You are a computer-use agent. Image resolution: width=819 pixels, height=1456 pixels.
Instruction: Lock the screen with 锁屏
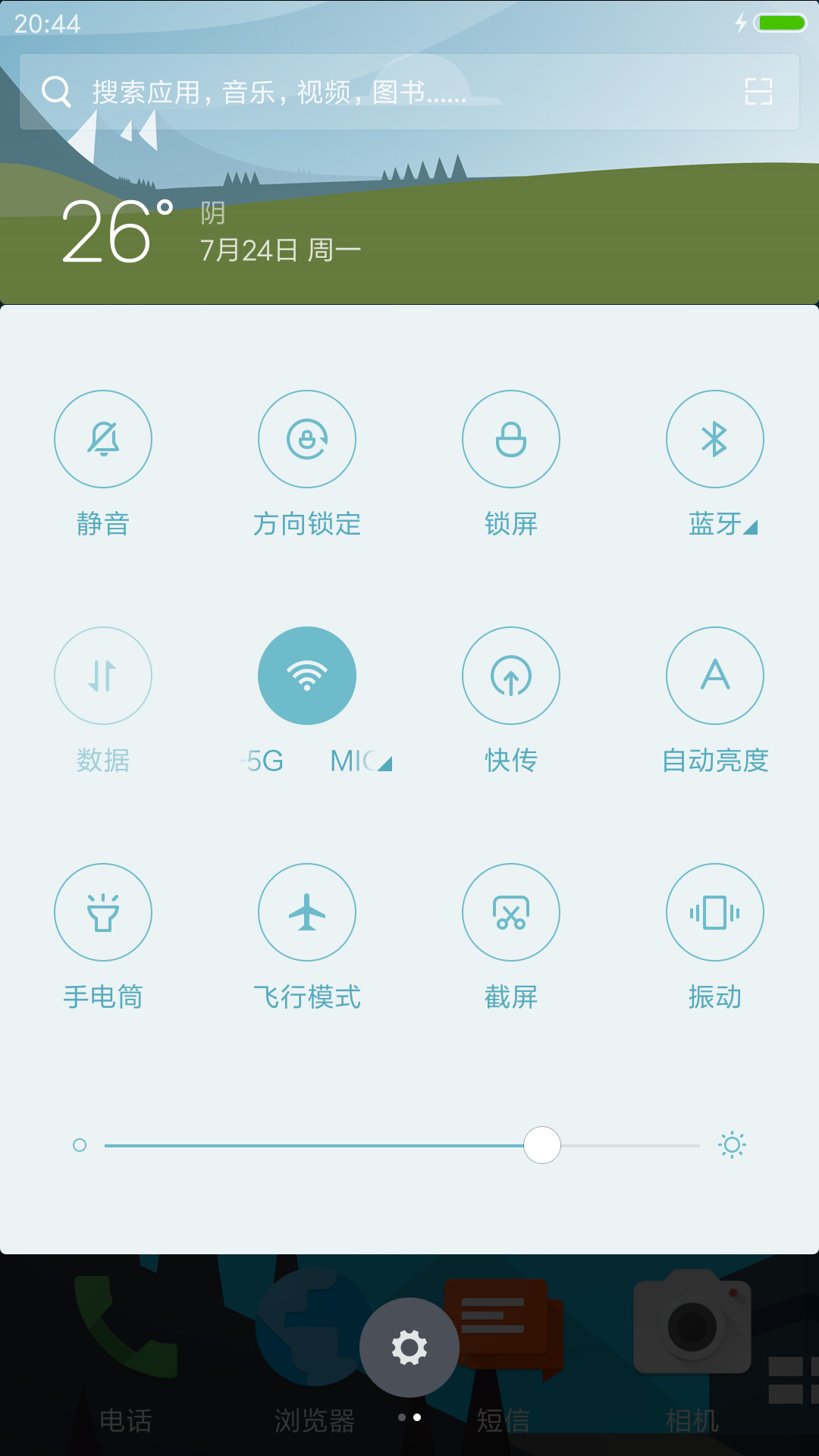tap(511, 439)
